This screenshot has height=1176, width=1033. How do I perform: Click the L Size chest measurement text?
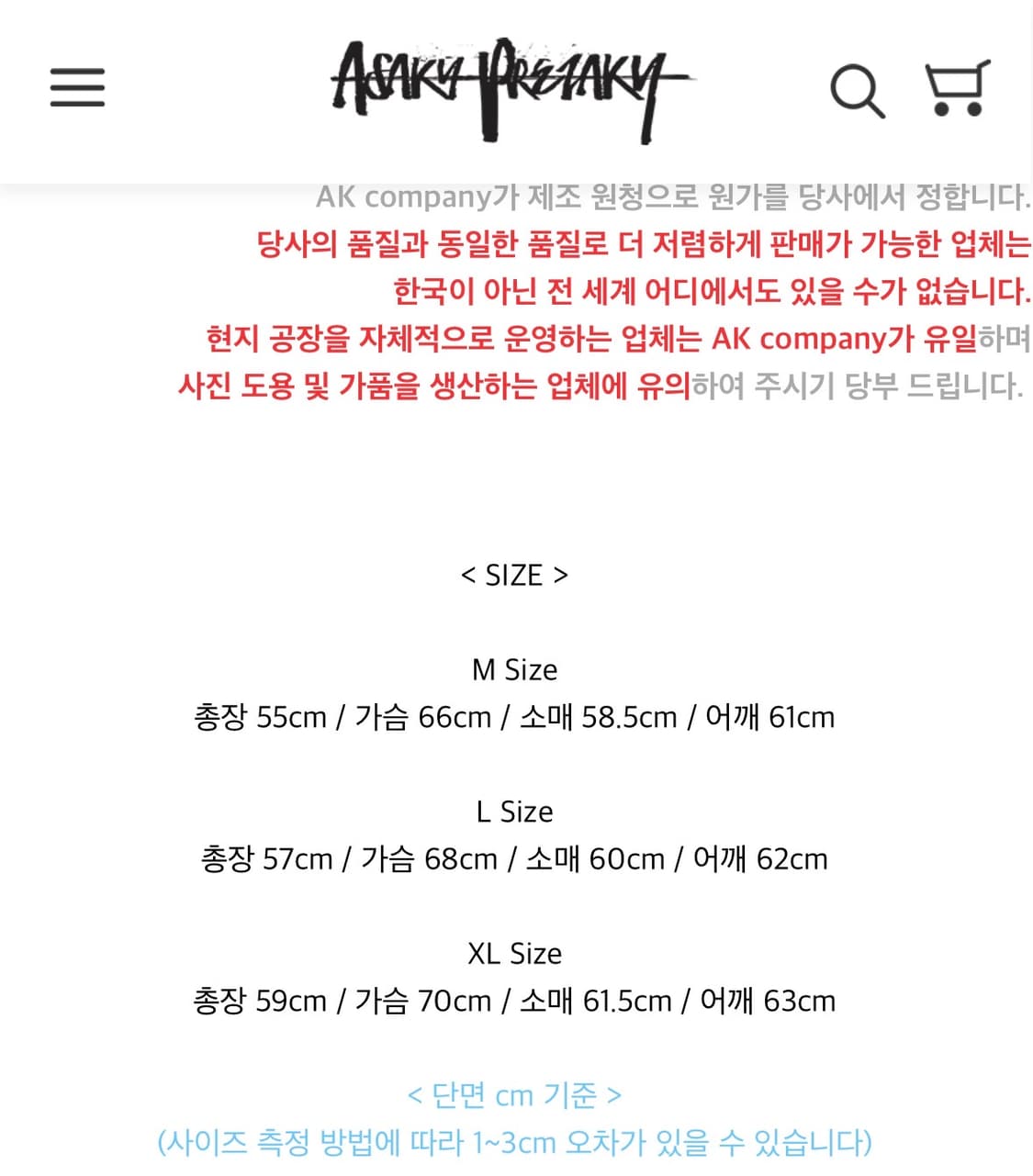tap(428, 858)
